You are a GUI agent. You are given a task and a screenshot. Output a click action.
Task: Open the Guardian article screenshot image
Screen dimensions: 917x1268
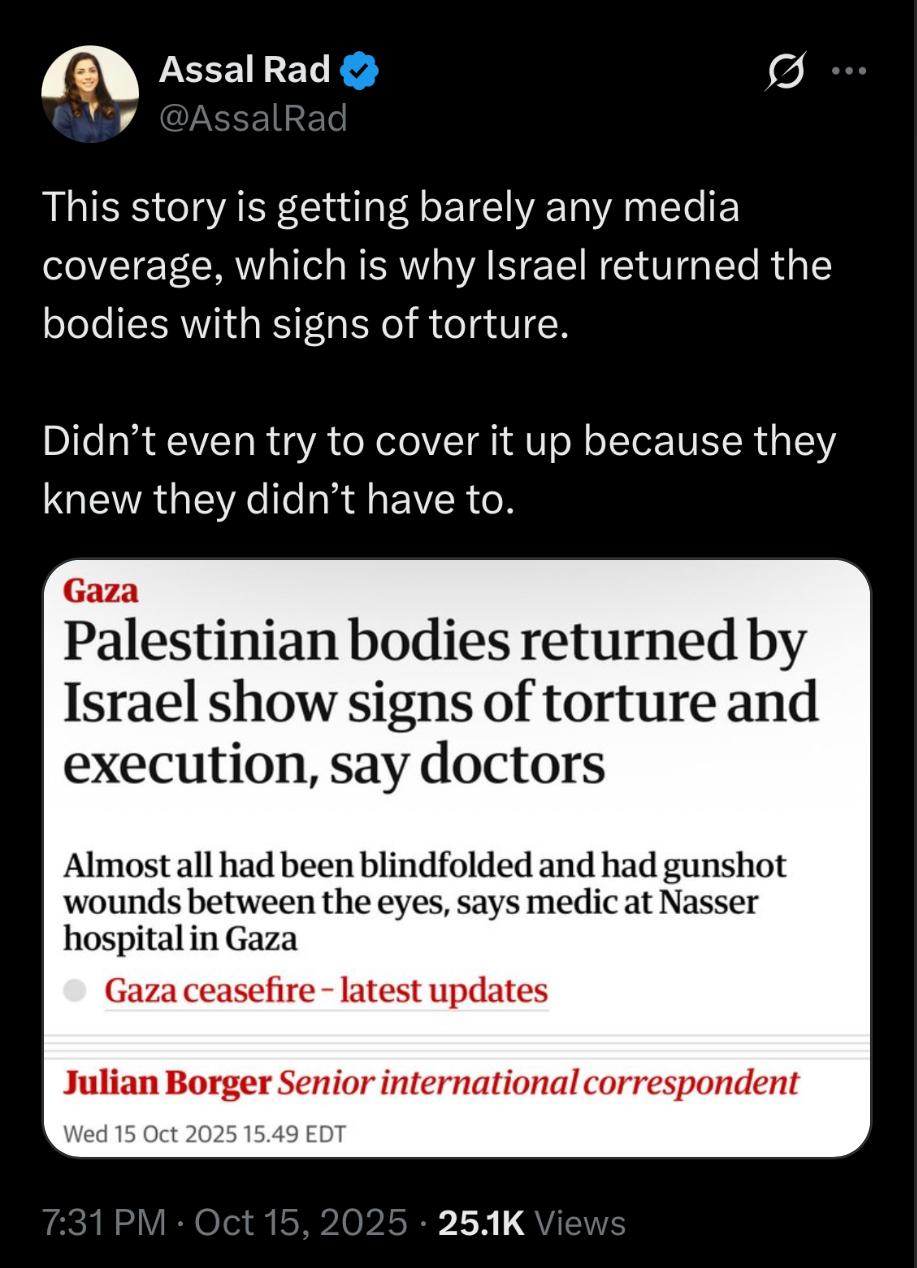(x=458, y=857)
